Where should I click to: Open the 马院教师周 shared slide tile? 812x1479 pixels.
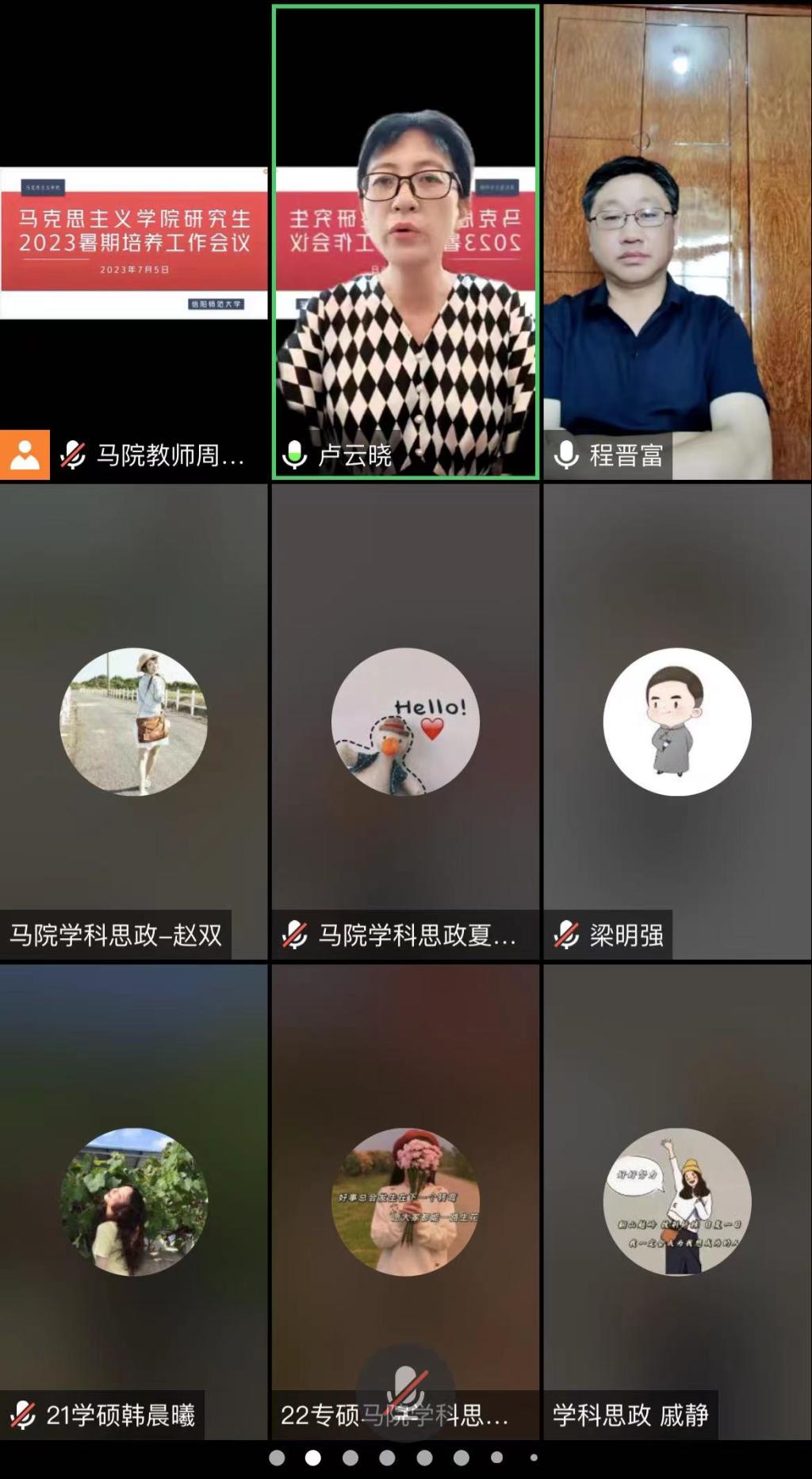(134, 242)
